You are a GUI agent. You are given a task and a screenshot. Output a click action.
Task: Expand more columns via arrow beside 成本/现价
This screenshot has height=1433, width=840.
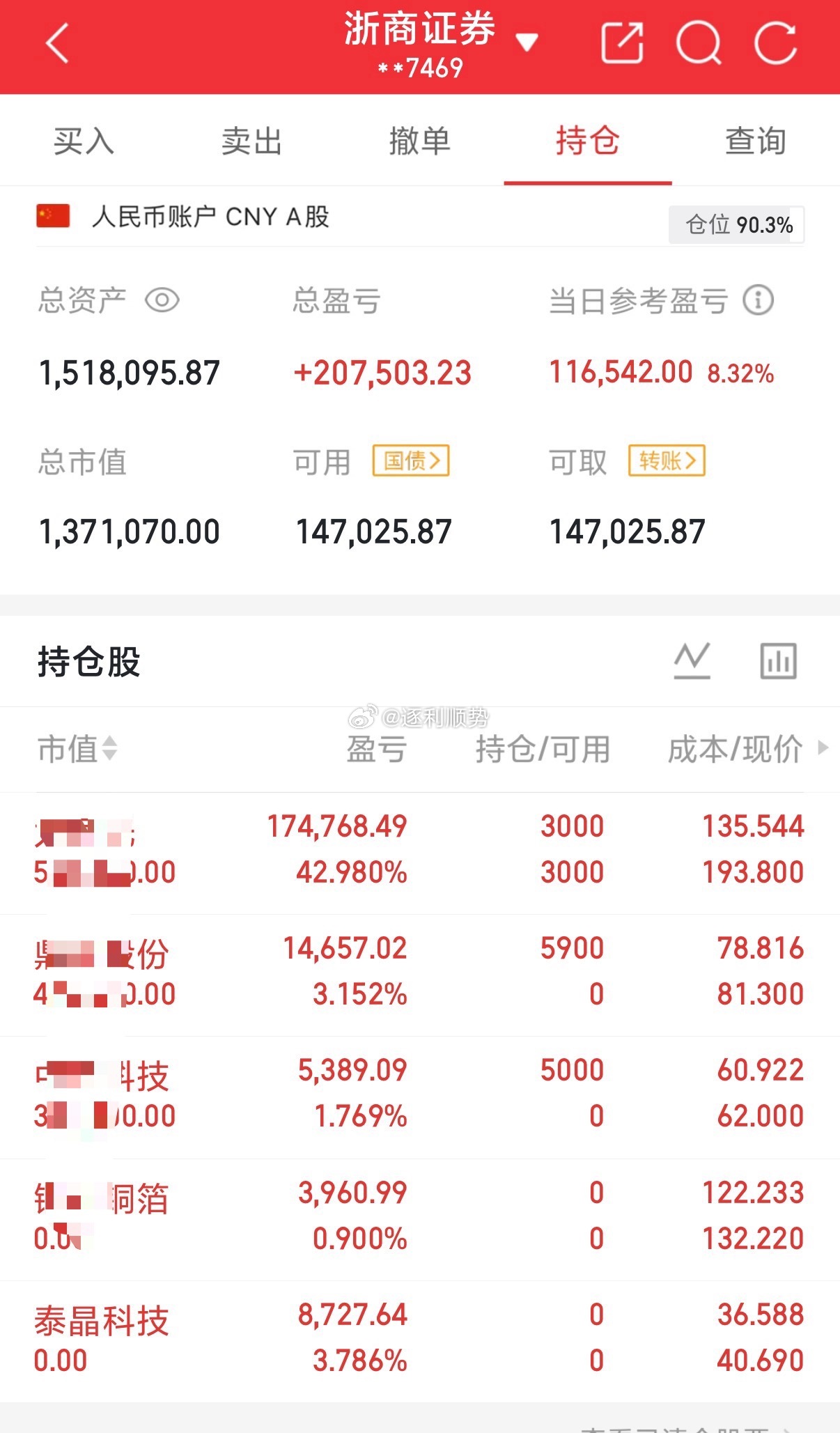[x=823, y=748]
